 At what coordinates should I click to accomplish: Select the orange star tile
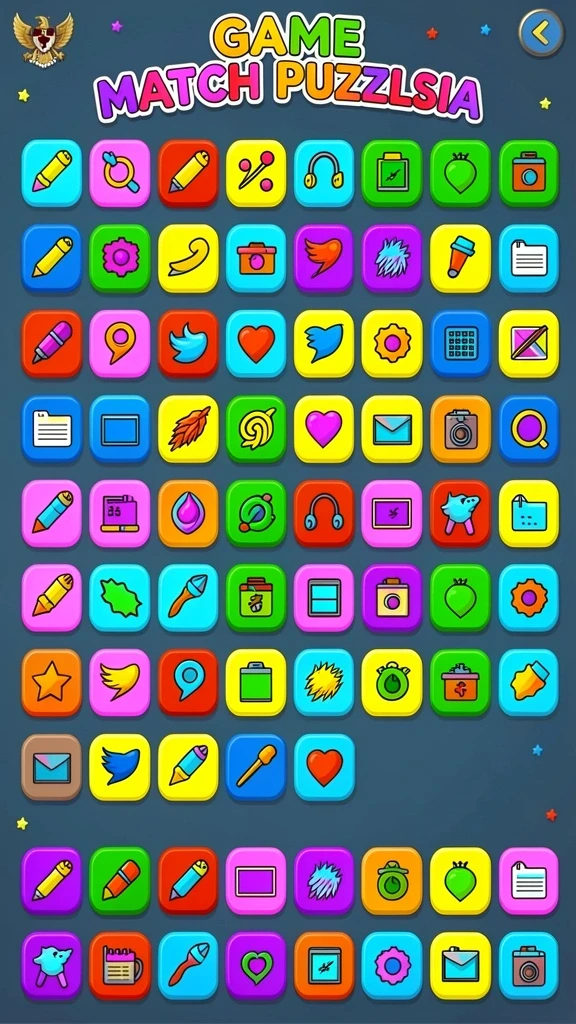[x=52, y=682]
